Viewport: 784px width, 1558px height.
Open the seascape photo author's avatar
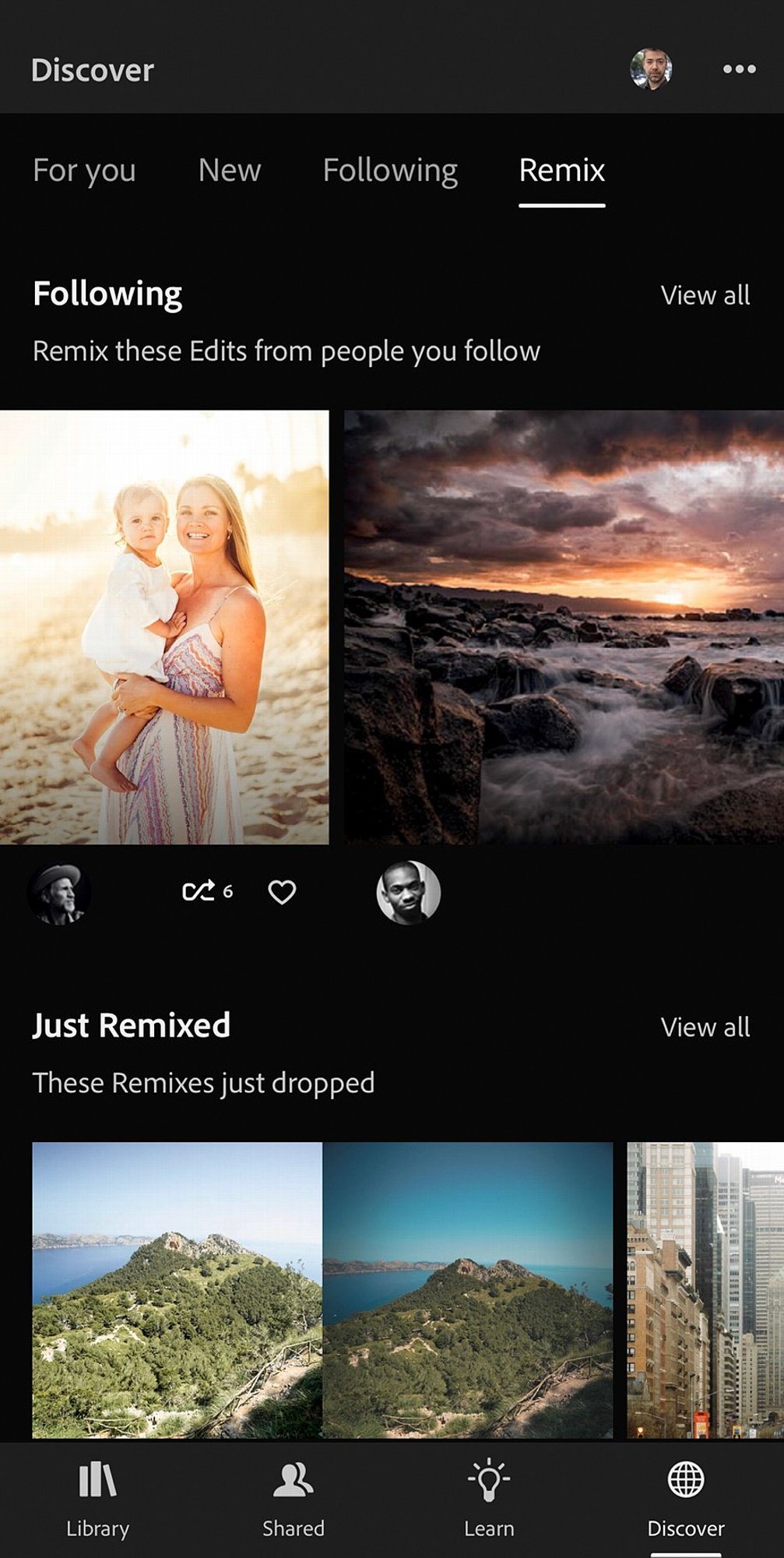(408, 893)
